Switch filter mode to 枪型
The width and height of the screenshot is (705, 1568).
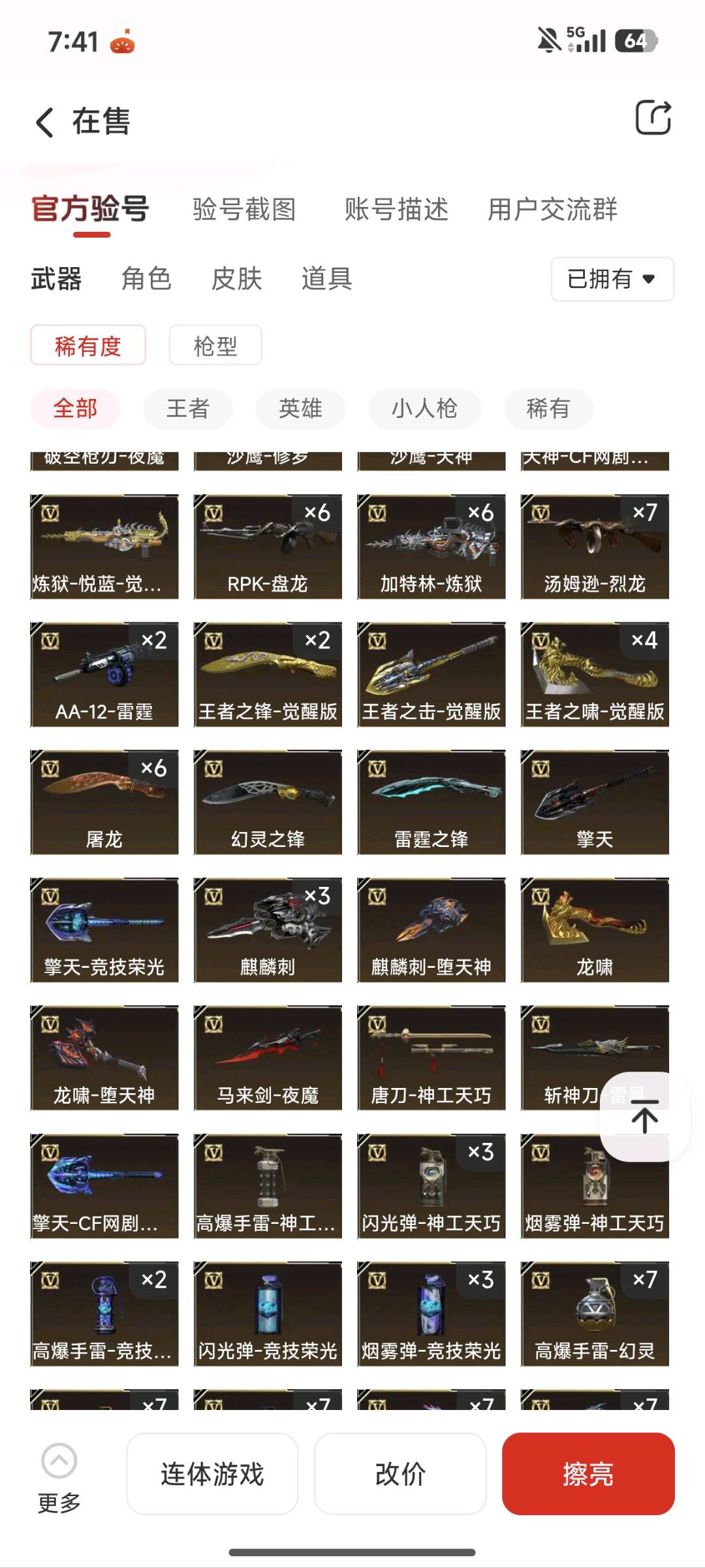tap(215, 345)
